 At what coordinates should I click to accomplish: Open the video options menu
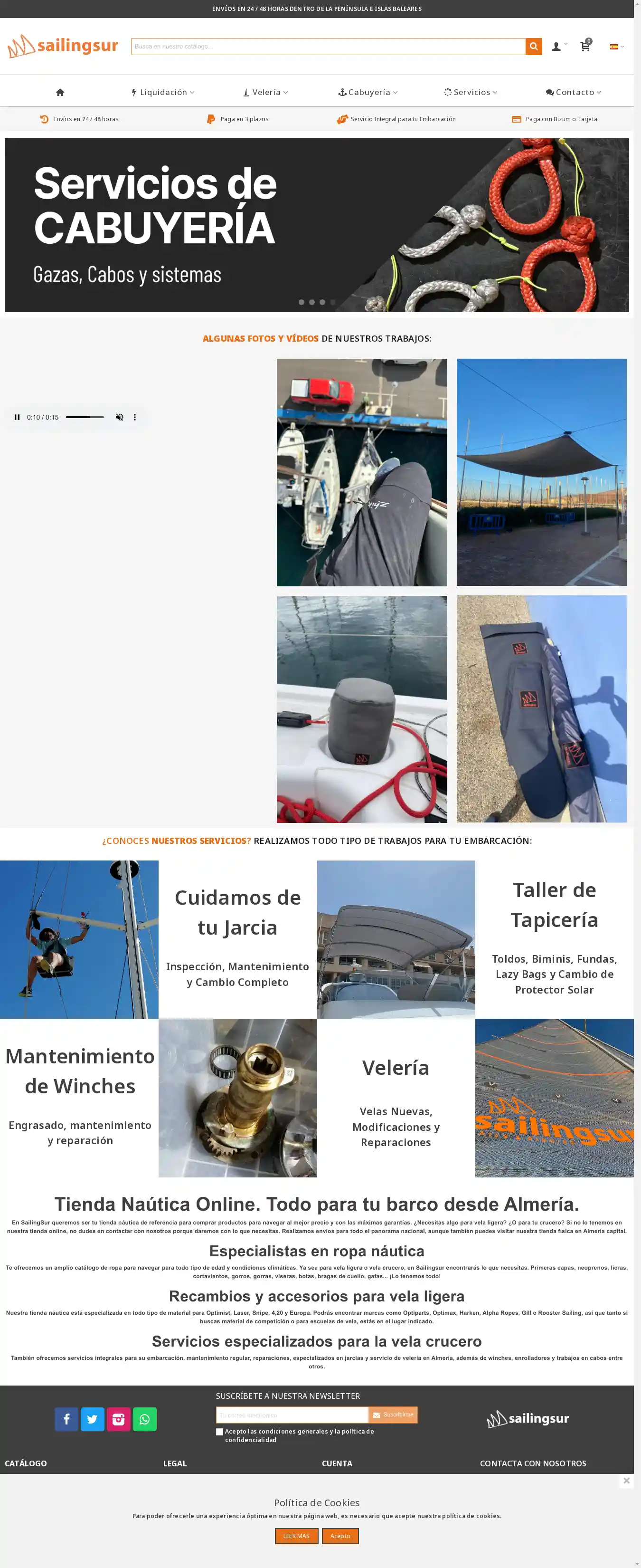[135, 417]
